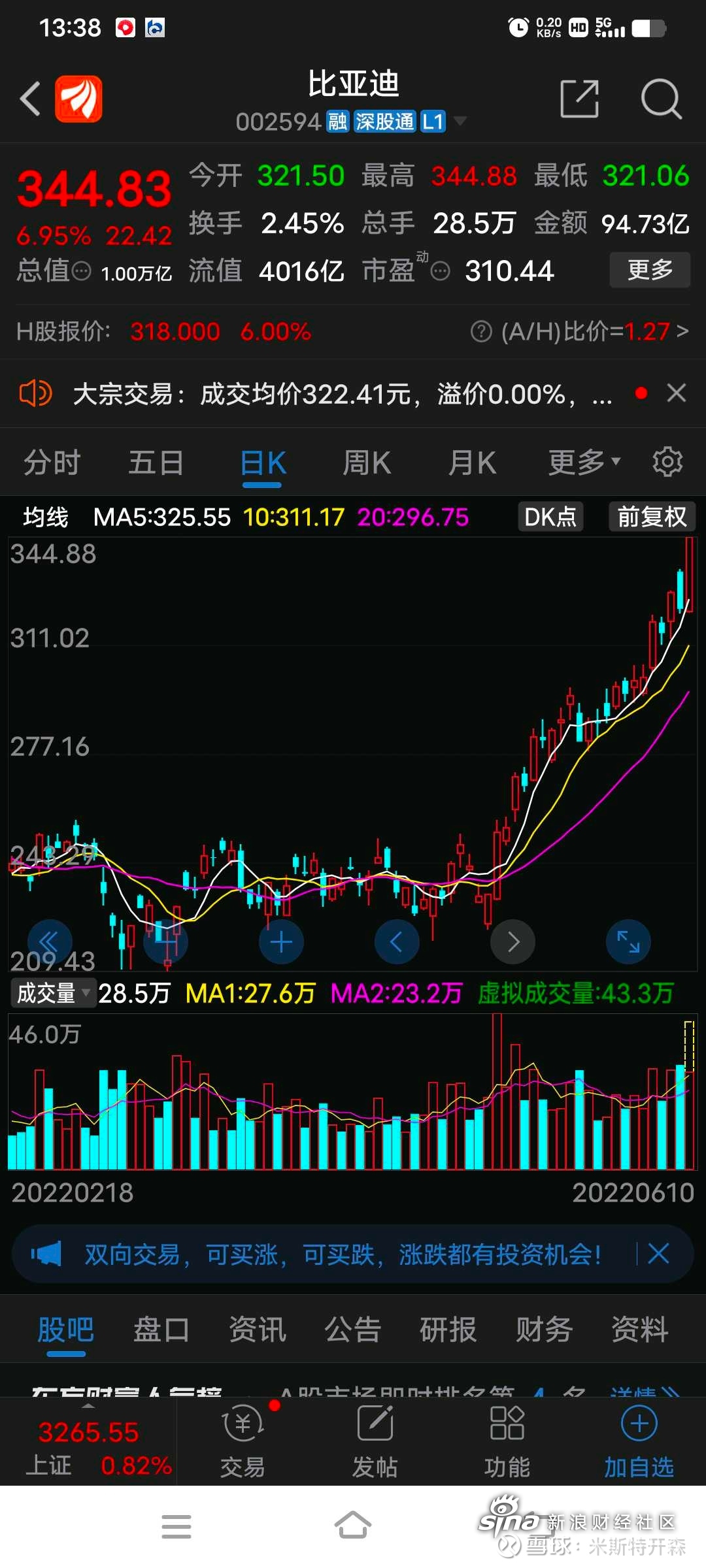Toggle the DK点 indicator
This screenshot has height=1568, width=706.
click(550, 517)
